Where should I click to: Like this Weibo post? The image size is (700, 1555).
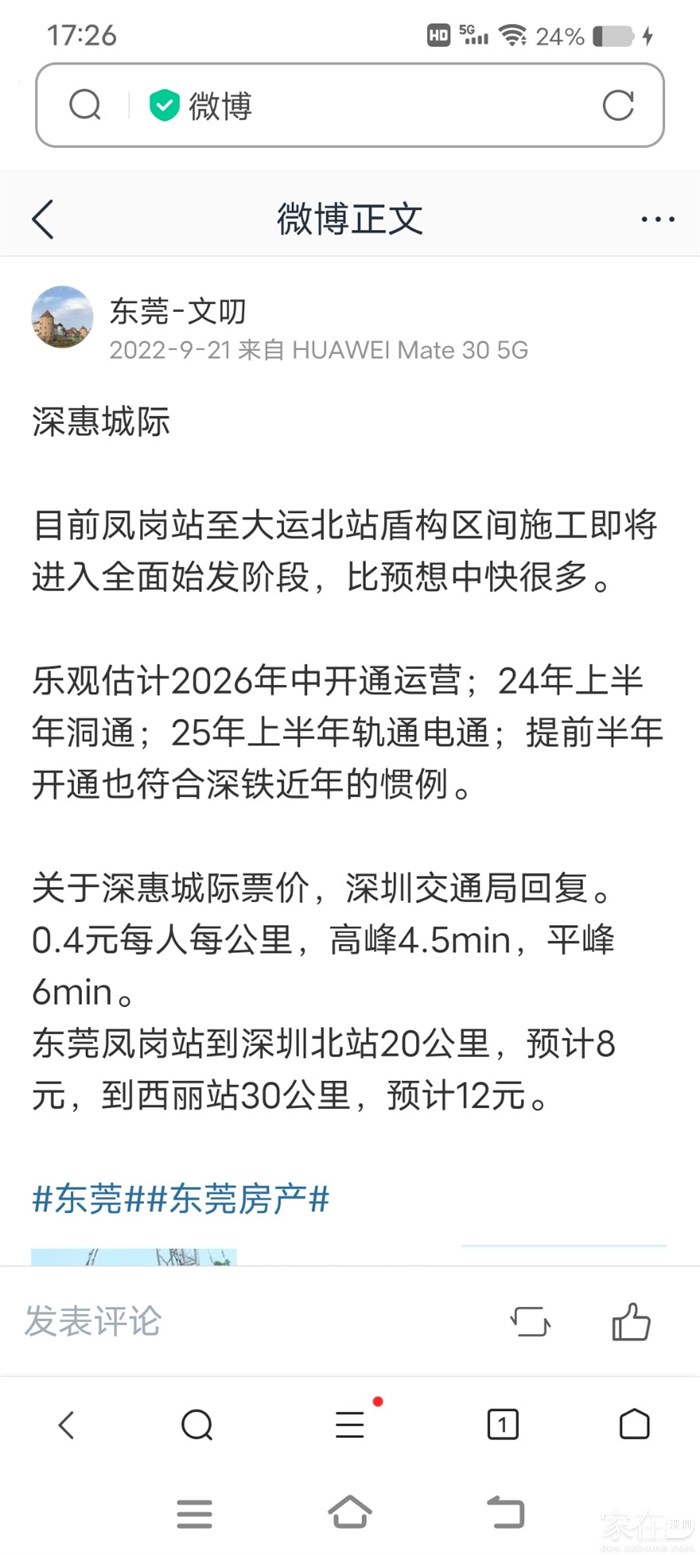coord(631,1322)
